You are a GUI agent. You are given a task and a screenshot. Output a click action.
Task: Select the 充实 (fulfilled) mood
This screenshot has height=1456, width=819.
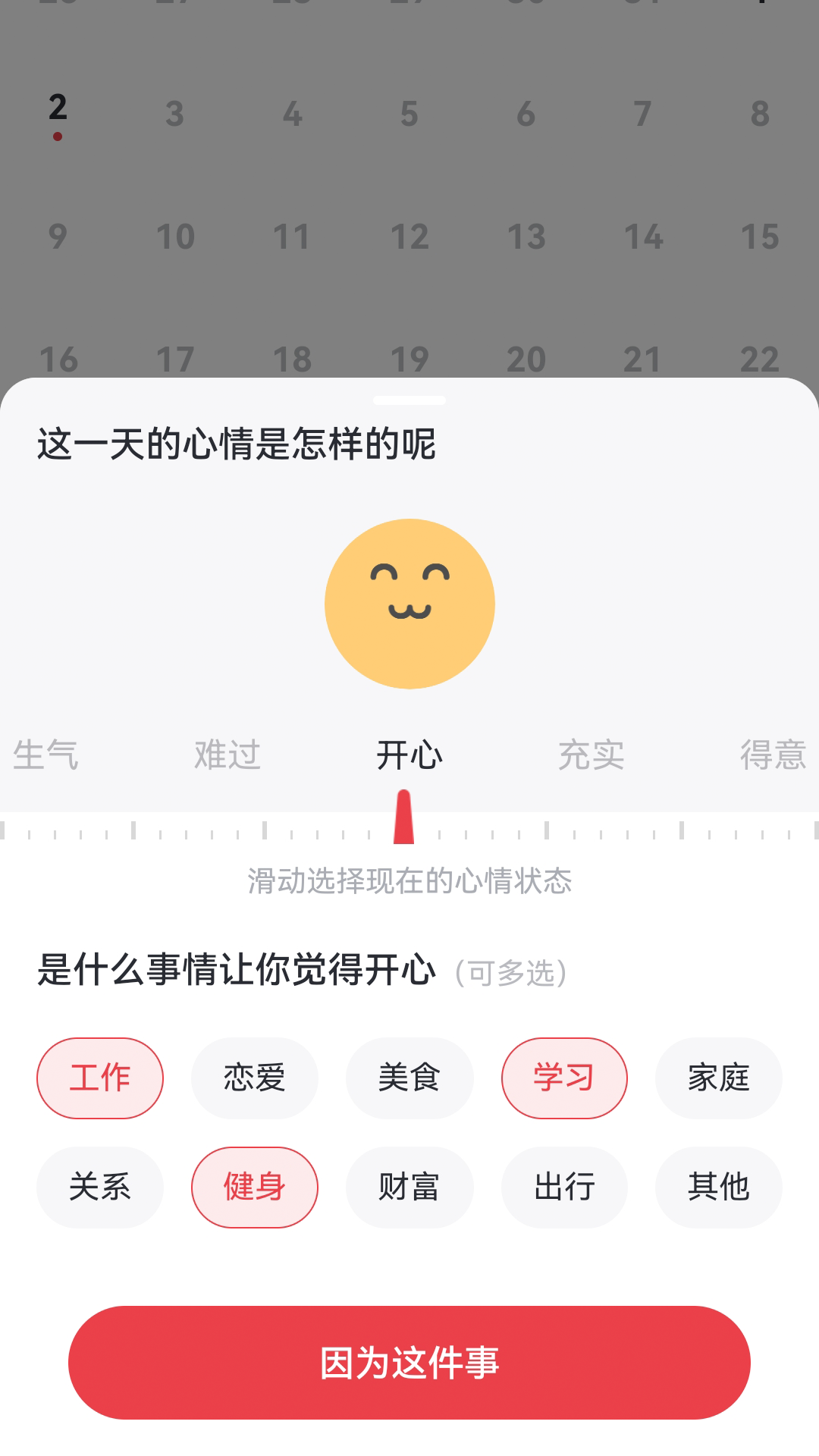tap(591, 755)
